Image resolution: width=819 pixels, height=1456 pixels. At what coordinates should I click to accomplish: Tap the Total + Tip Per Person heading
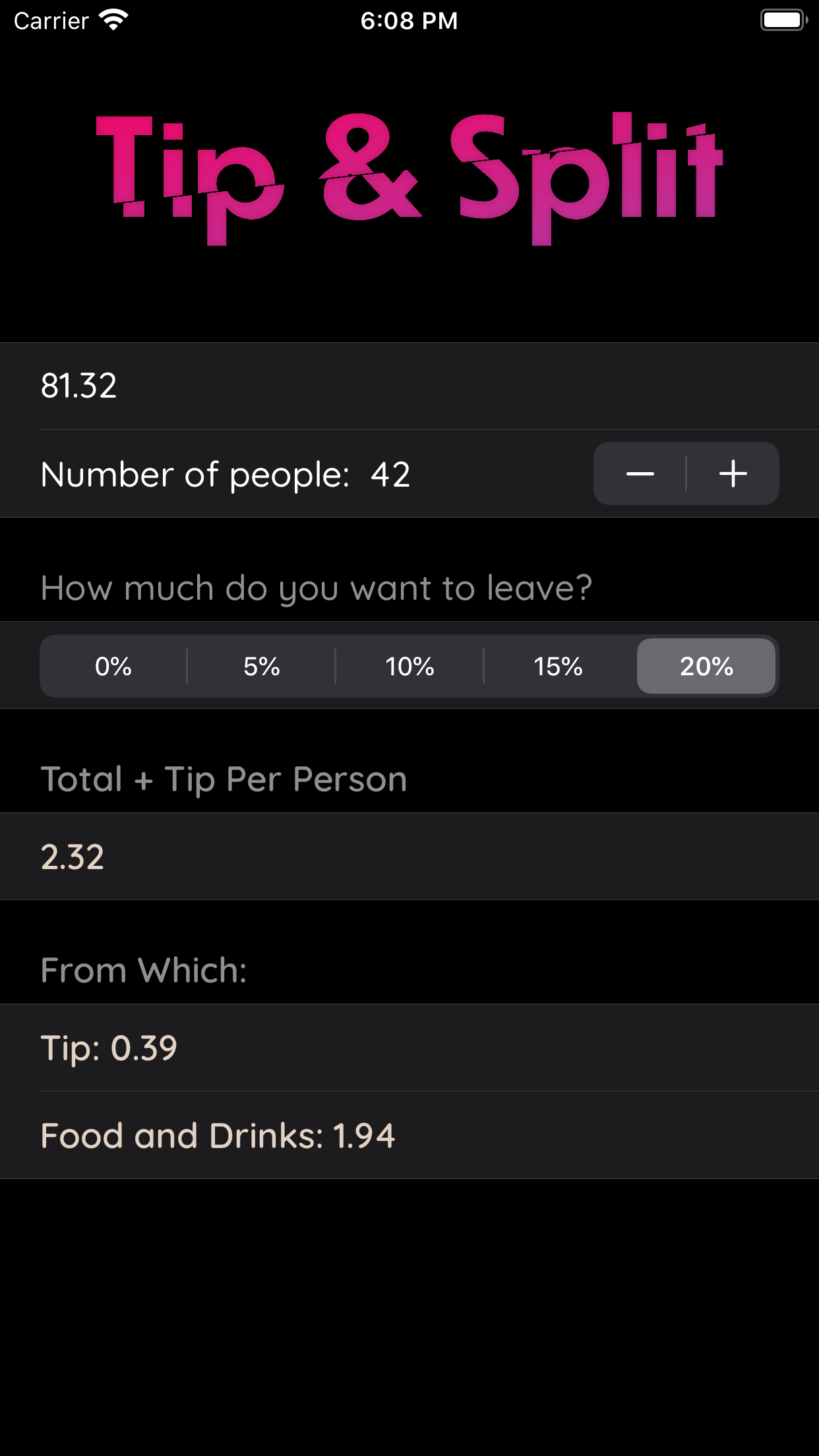click(x=224, y=779)
